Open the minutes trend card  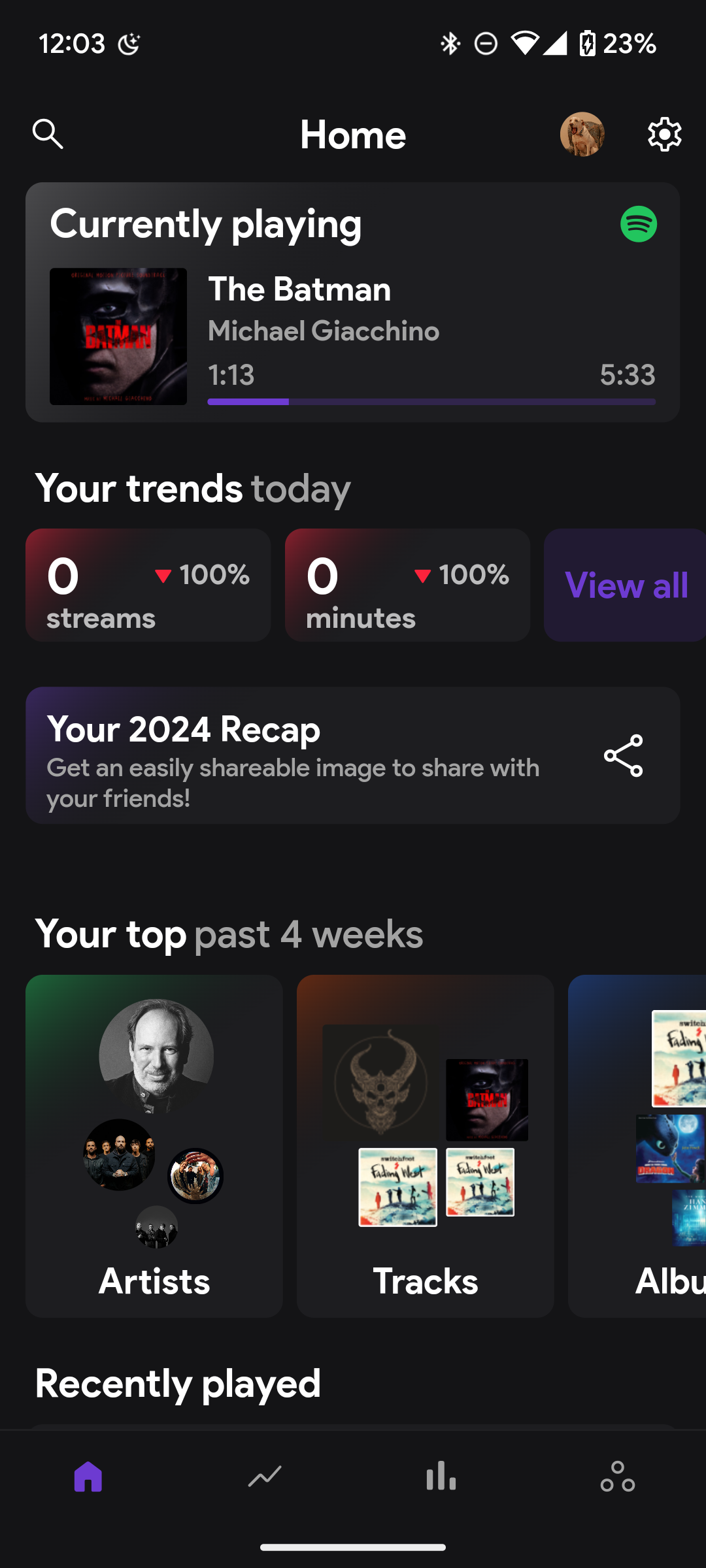407,585
